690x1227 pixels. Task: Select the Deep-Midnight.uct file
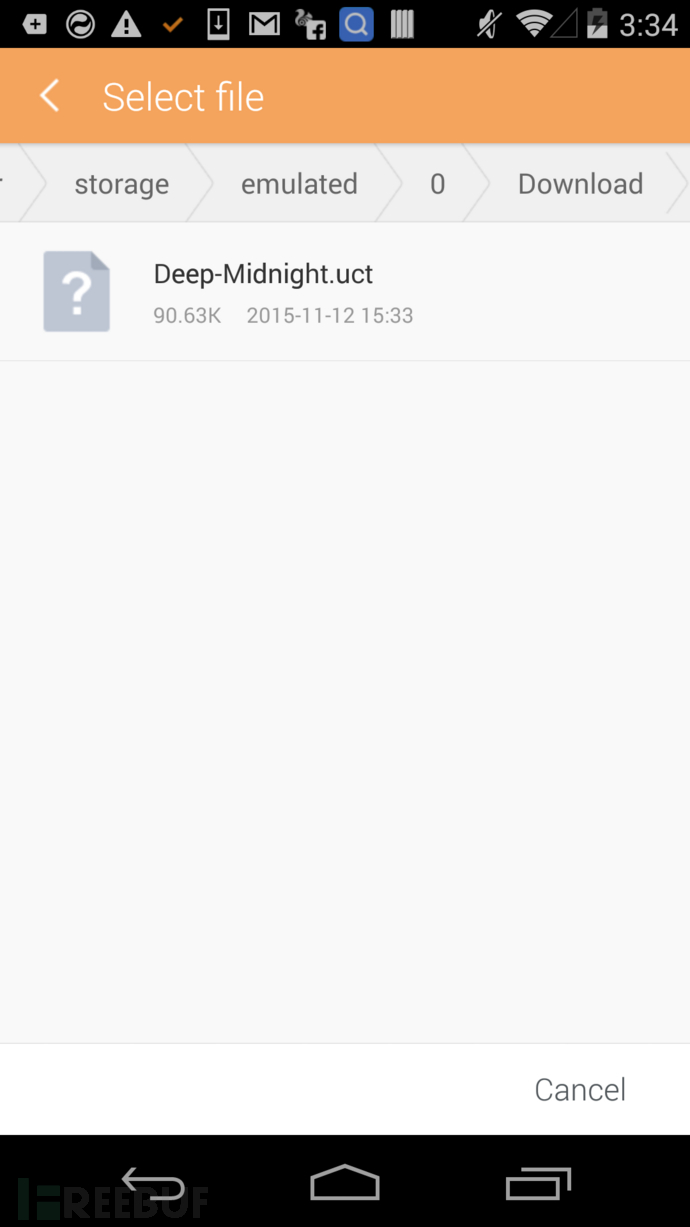345,291
